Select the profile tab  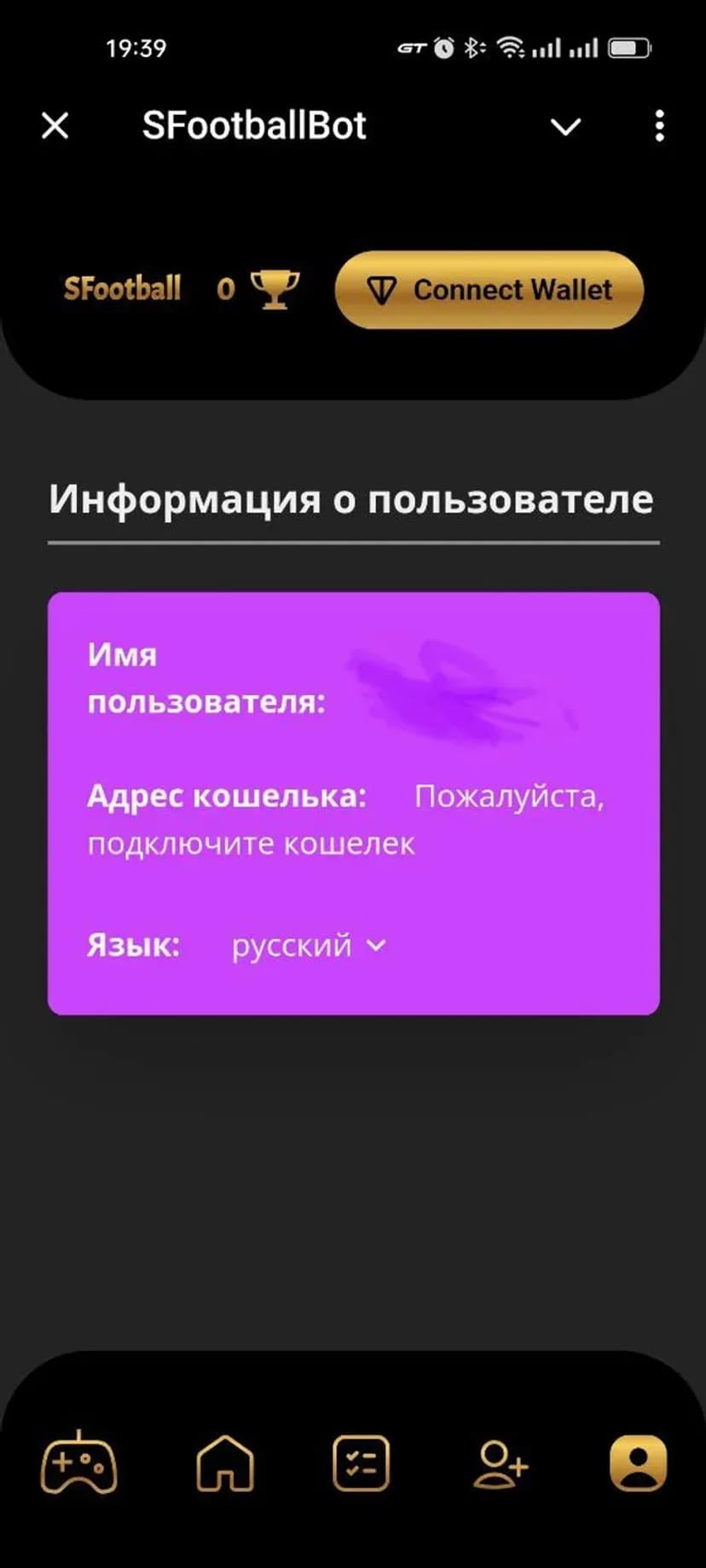638,1463
